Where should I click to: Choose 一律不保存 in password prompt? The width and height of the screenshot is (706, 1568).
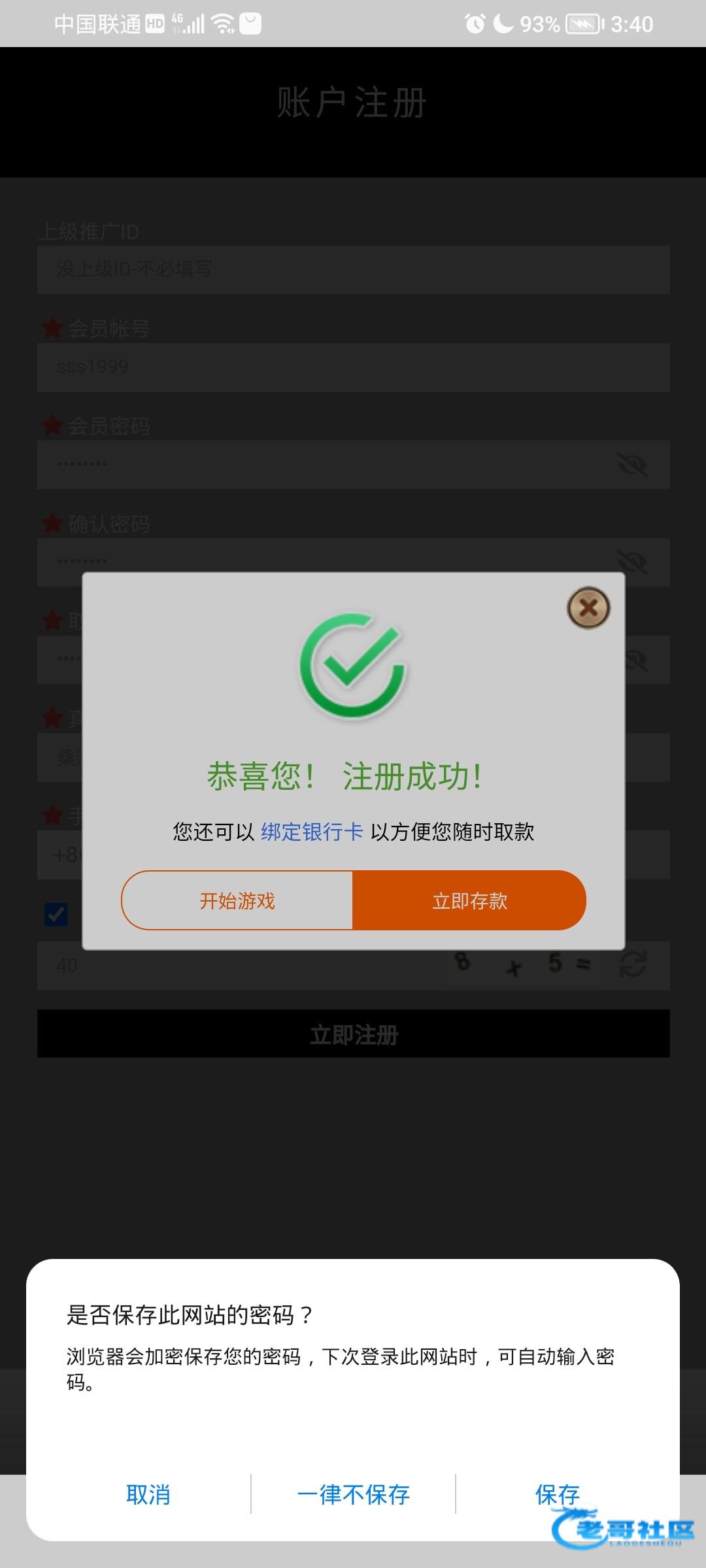(353, 1494)
